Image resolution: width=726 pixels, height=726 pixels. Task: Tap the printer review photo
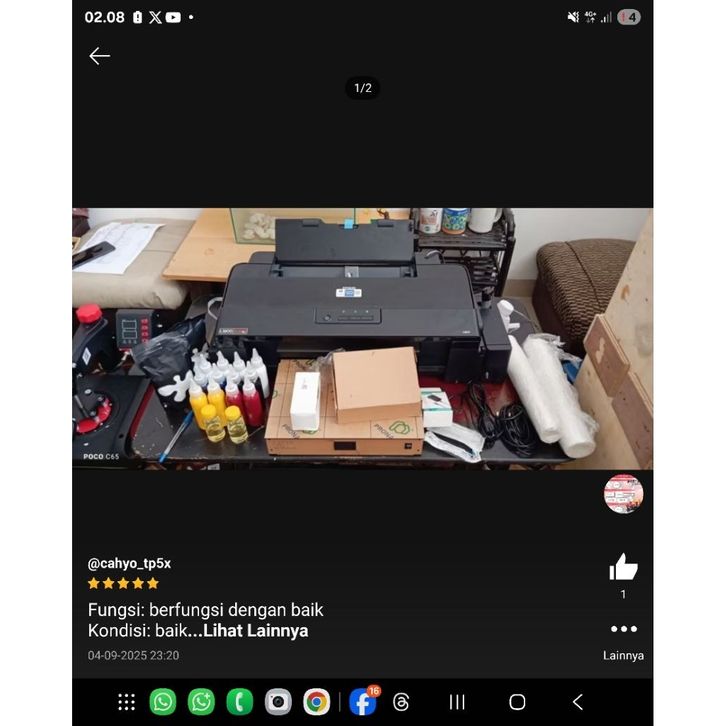click(x=362, y=338)
